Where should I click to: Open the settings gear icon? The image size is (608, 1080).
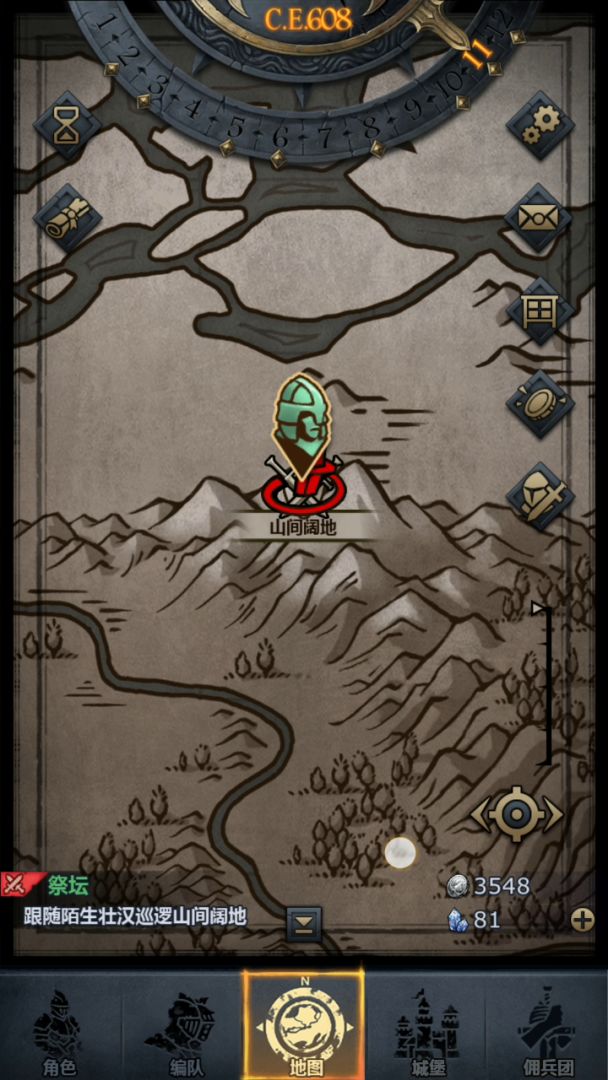pos(540,125)
